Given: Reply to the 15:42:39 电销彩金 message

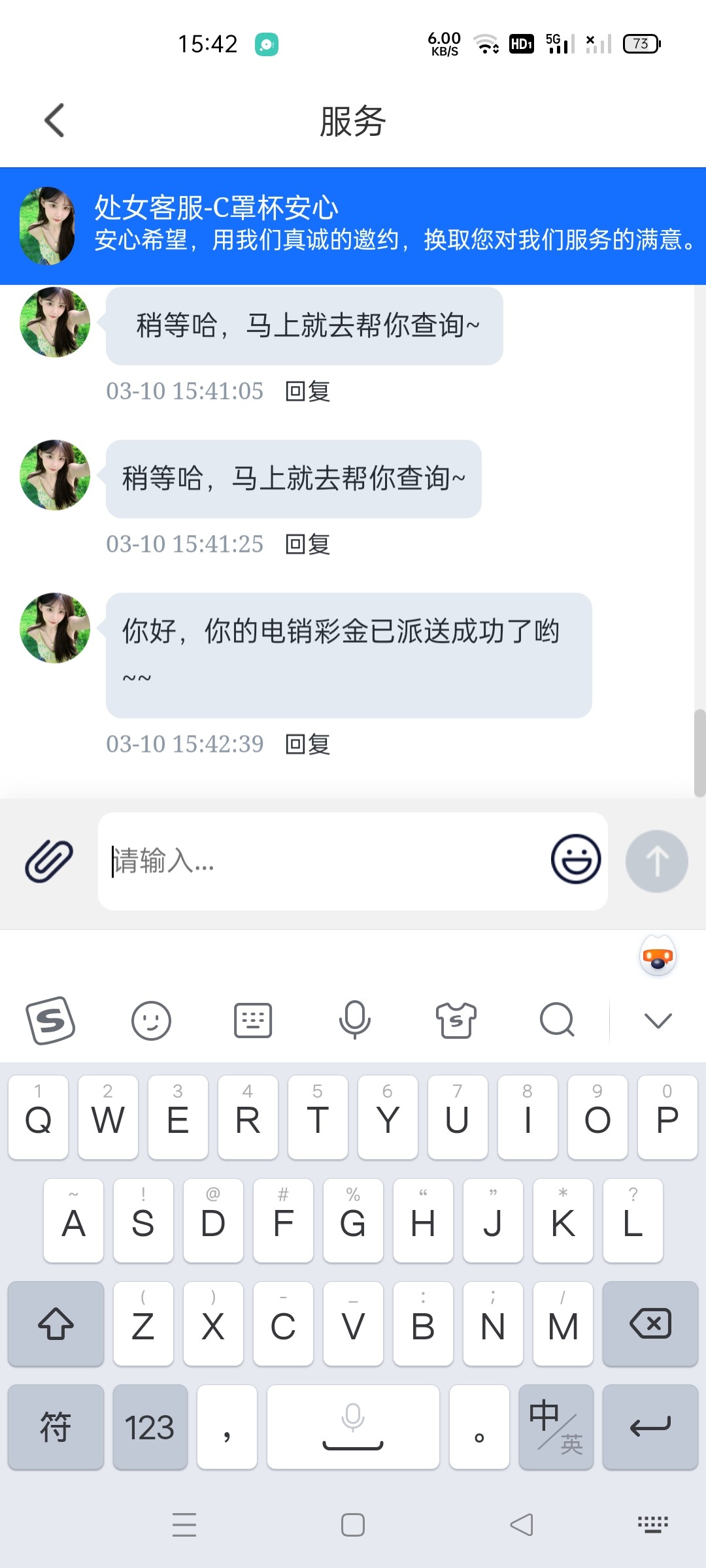Looking at the screenshot, I should point(308,744).
